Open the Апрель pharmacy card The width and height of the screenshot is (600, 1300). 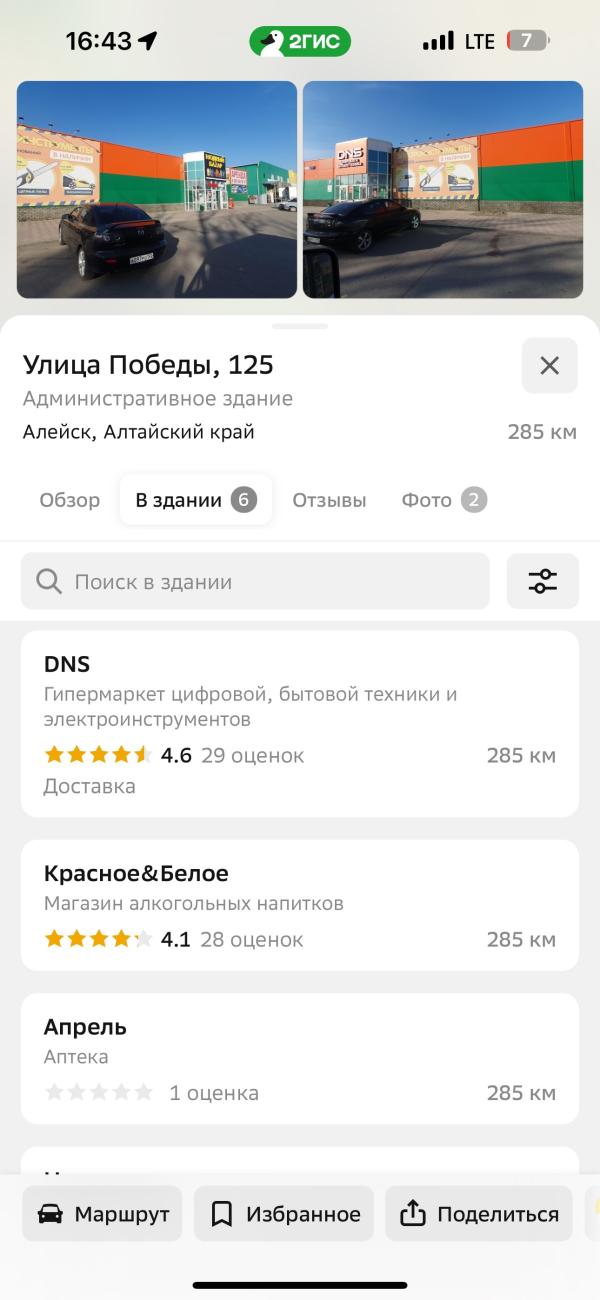(x=300, y=1058)
